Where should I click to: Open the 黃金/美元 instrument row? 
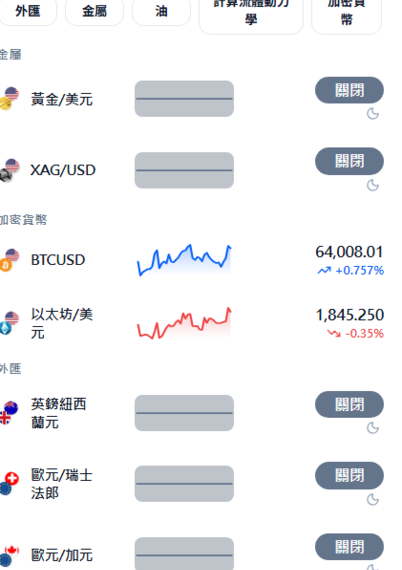pos(192,99)
